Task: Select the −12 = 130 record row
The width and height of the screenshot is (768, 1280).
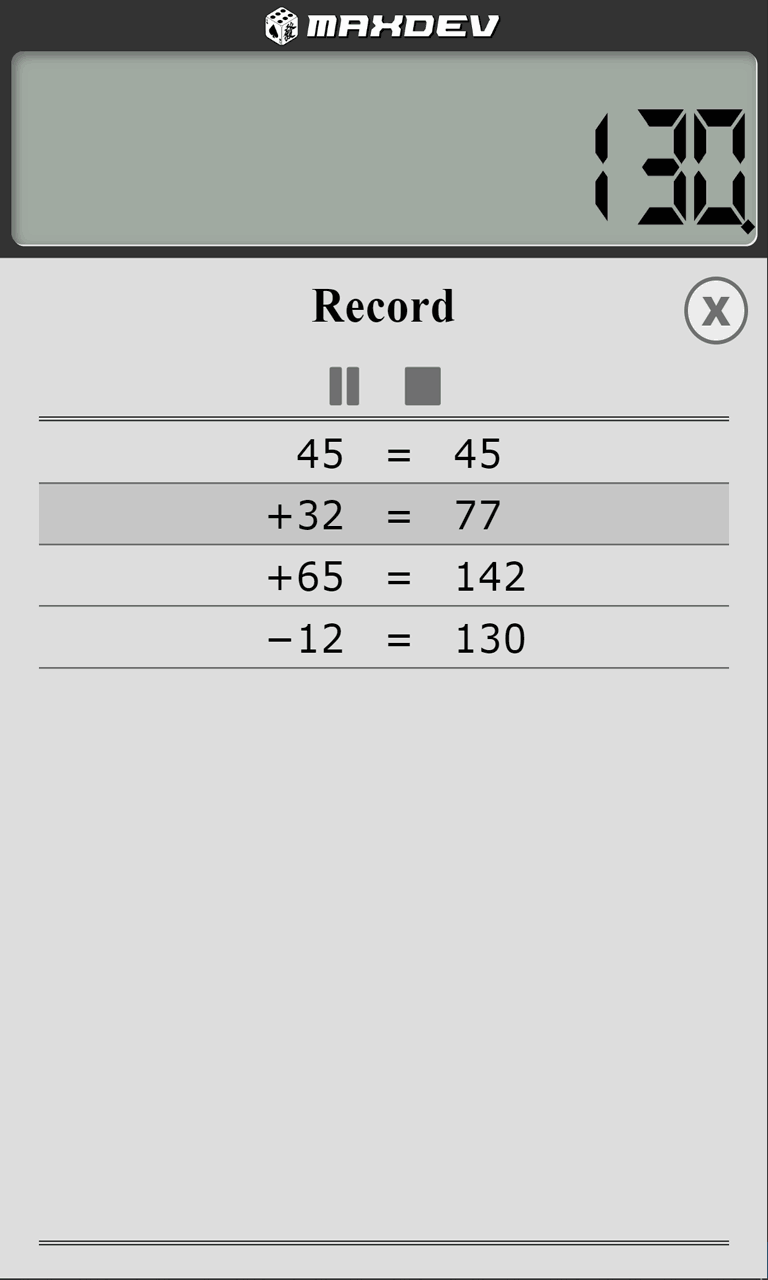Action: click(x=384, y=637)
